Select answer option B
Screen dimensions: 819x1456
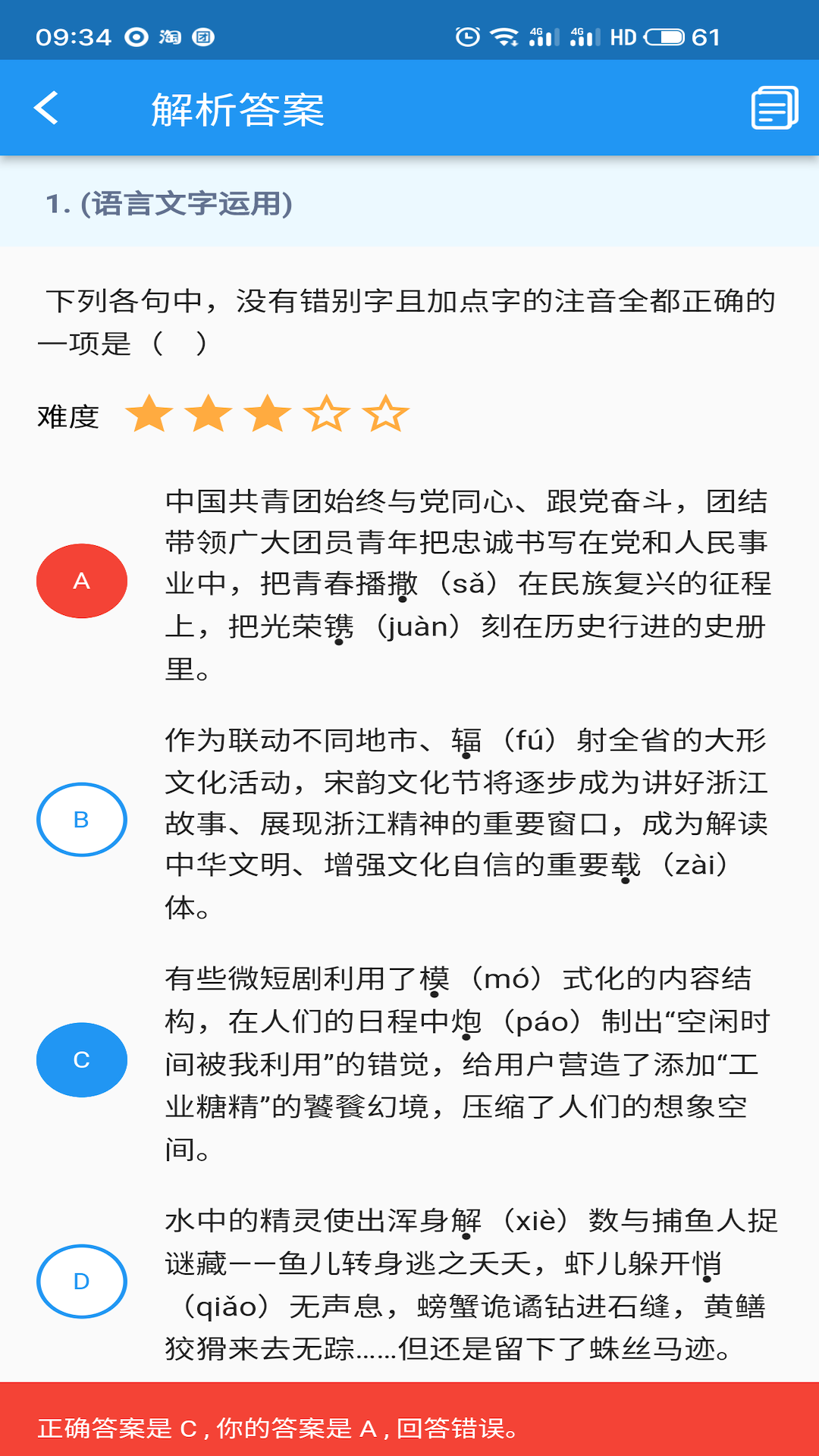(82, 819)
